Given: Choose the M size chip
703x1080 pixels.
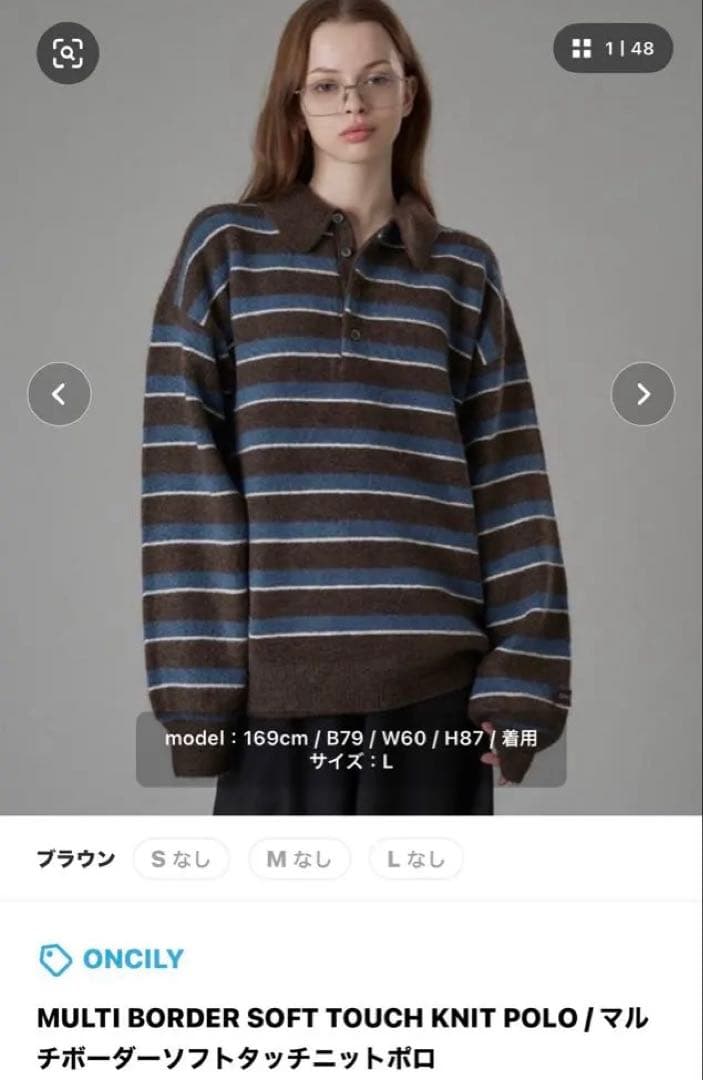Looking at the screenshot, I should [300, 859].
